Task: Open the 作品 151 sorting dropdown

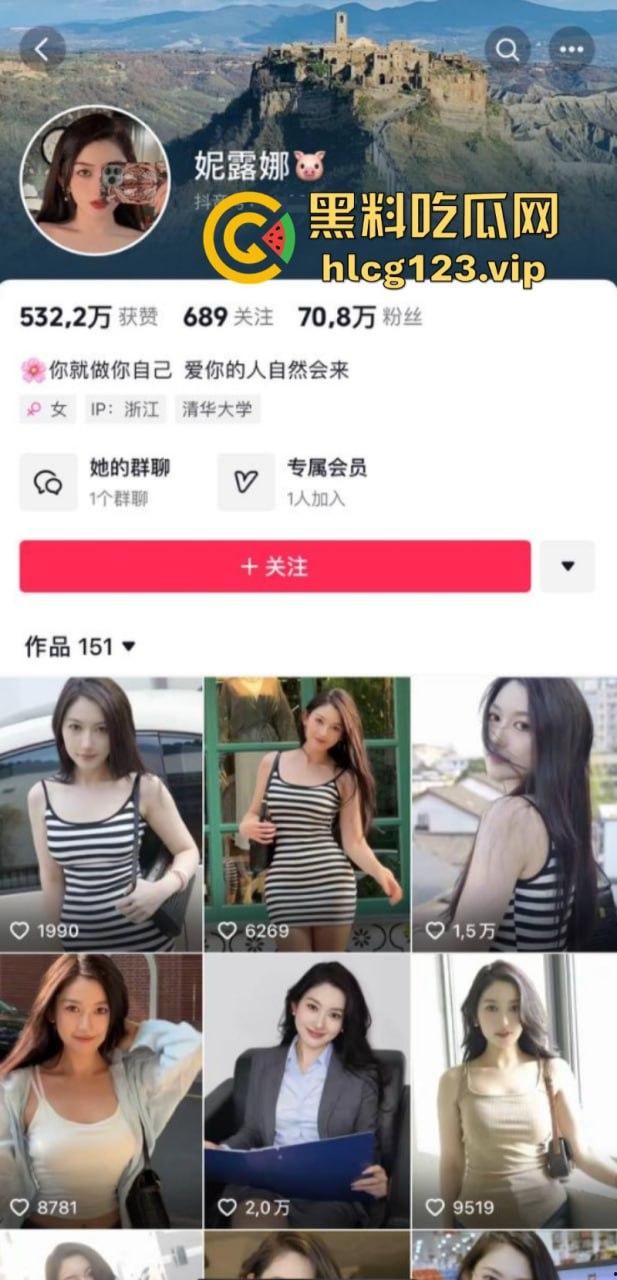Action: 80,647
